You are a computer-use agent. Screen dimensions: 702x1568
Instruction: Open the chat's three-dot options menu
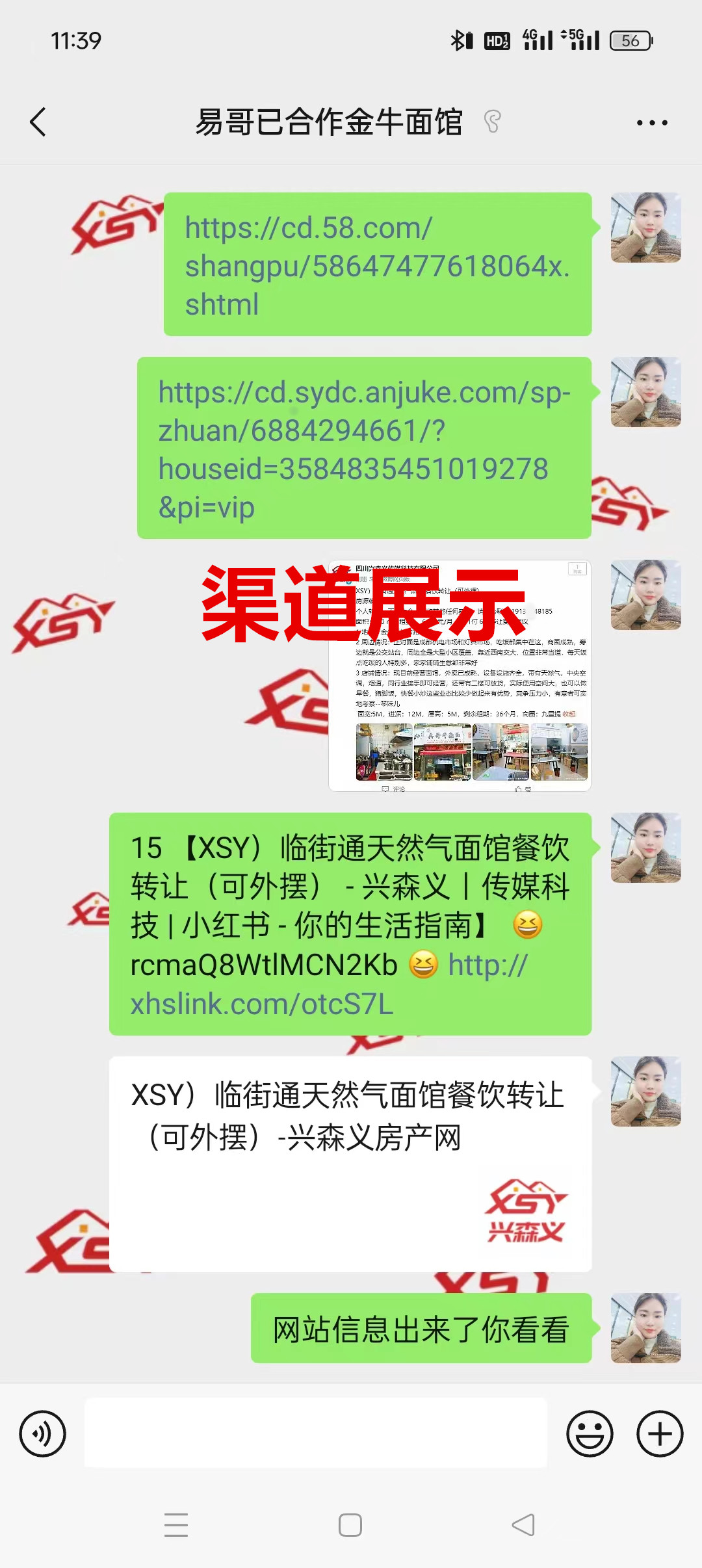point(651,122)
